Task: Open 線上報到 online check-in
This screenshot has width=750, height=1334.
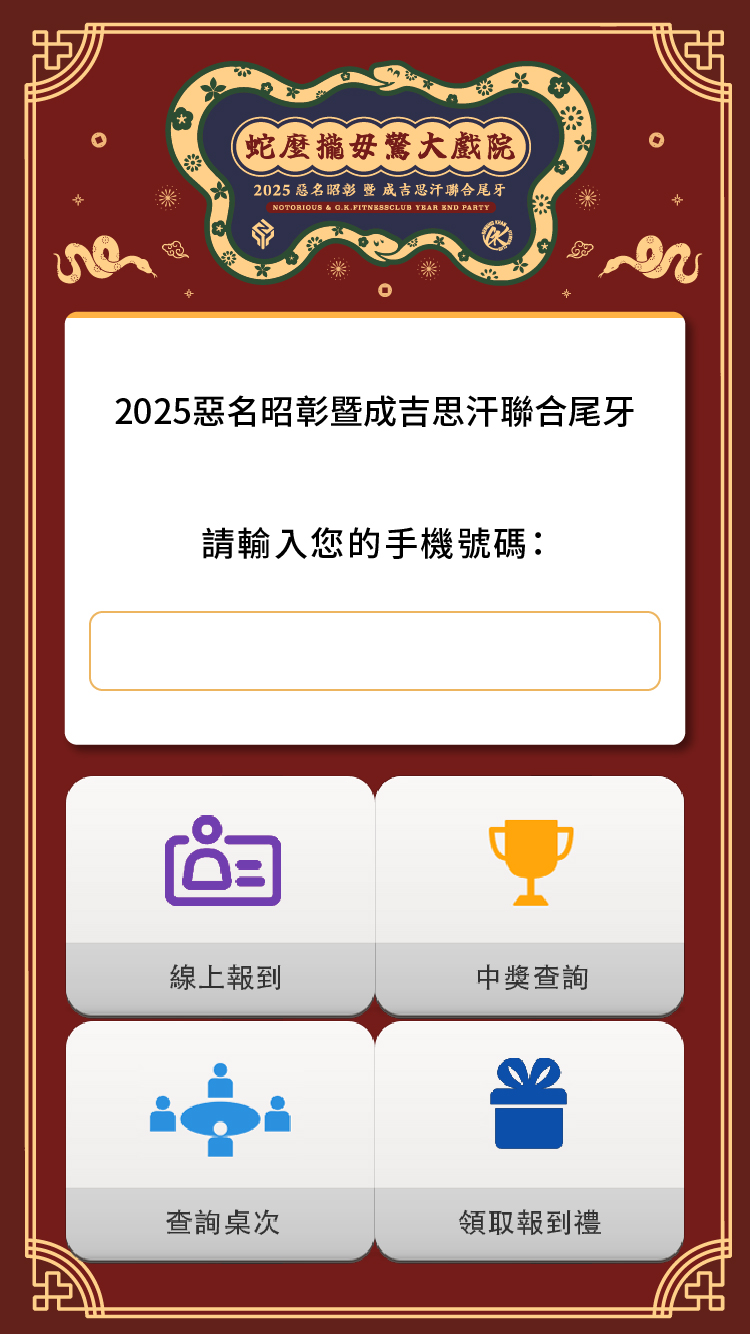Action: coord(221,895)
